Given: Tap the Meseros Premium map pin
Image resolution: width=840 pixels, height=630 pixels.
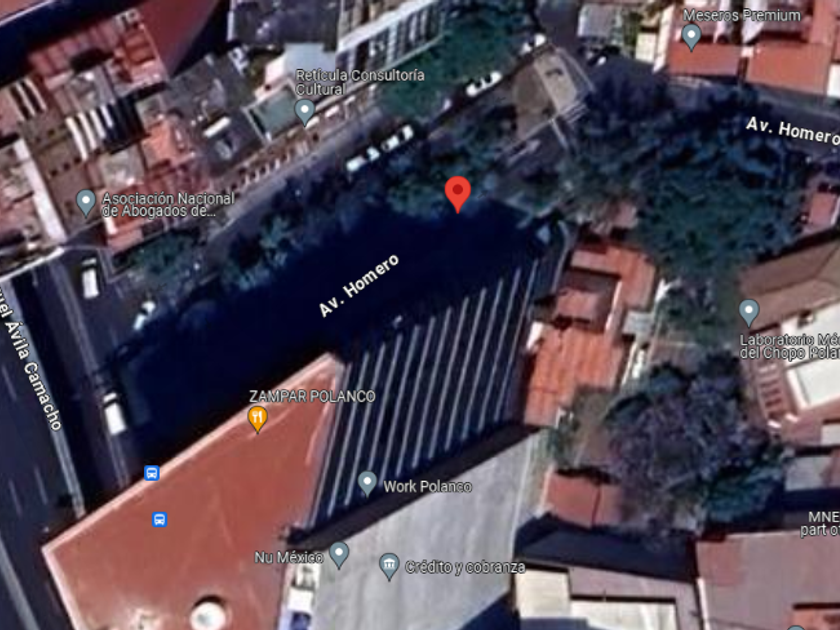Looking at the screenshot, I should pos(691,38).
